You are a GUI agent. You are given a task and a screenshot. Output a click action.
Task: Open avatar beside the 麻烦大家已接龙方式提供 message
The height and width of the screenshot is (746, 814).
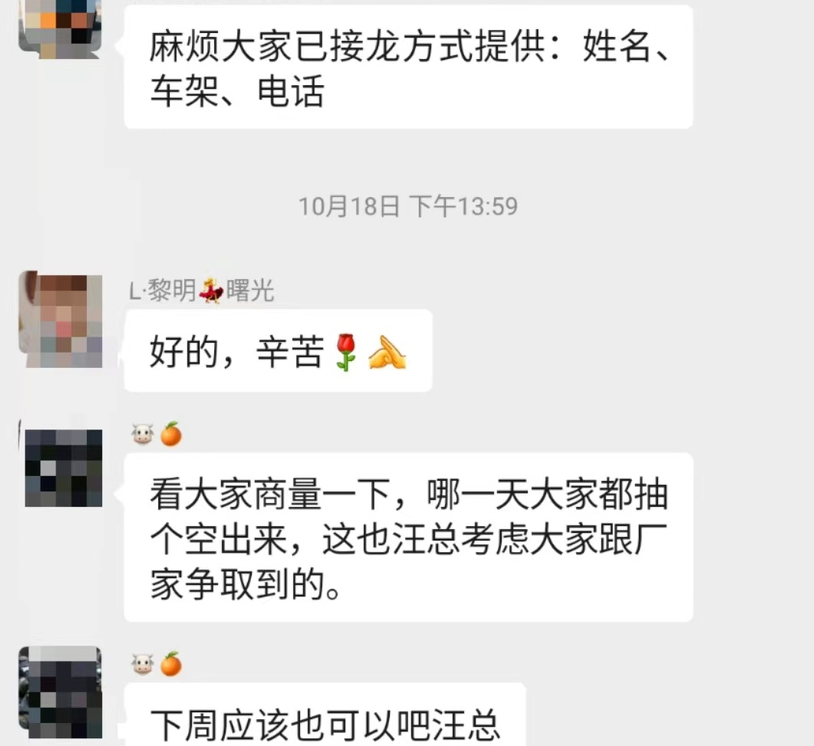pyautogui.click(x=60, y=22)
